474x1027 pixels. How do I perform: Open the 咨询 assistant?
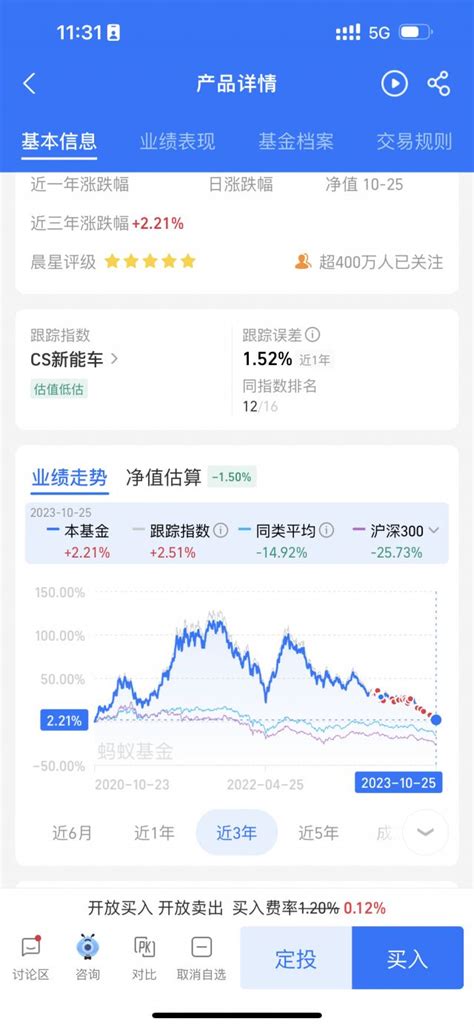[88, 958]
